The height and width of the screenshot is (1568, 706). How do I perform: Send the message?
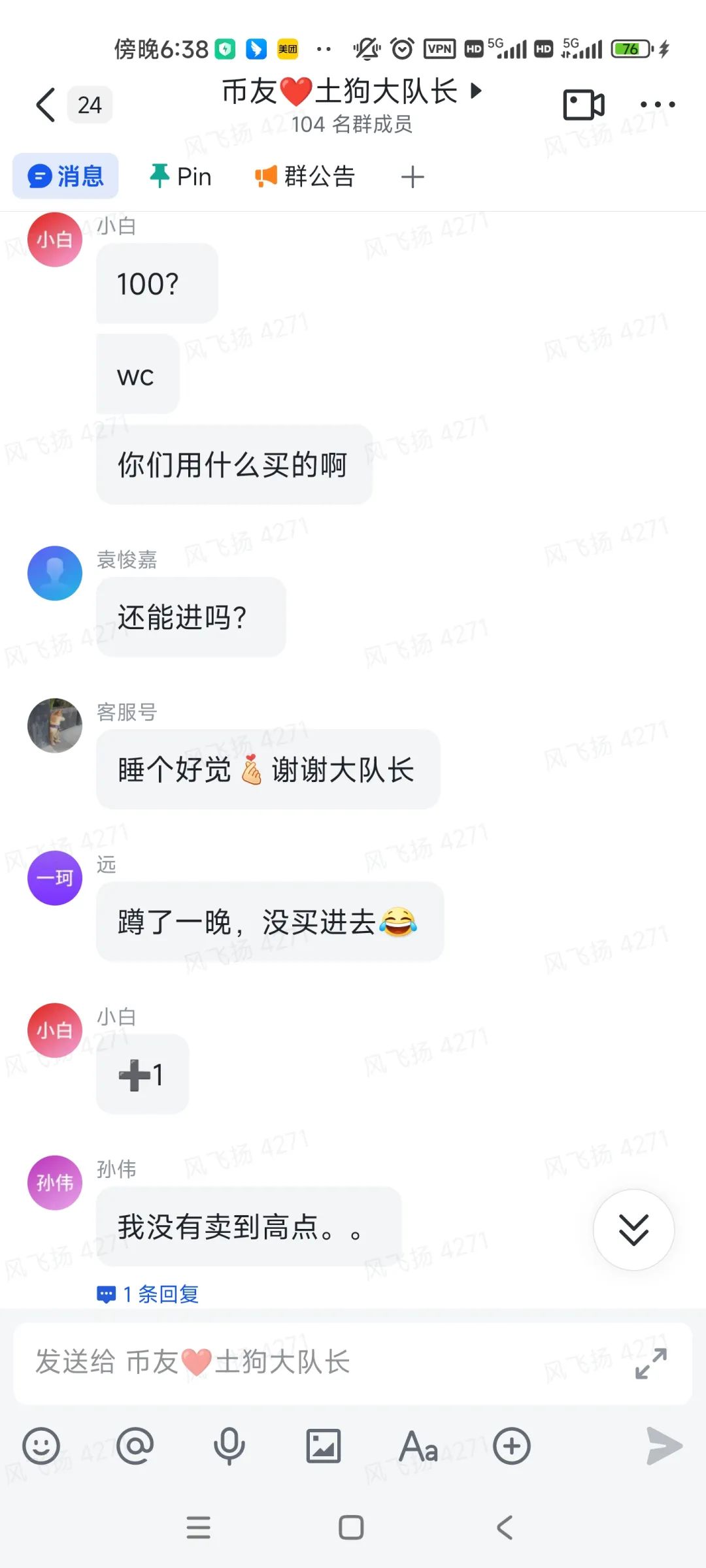pos(664,1446)
